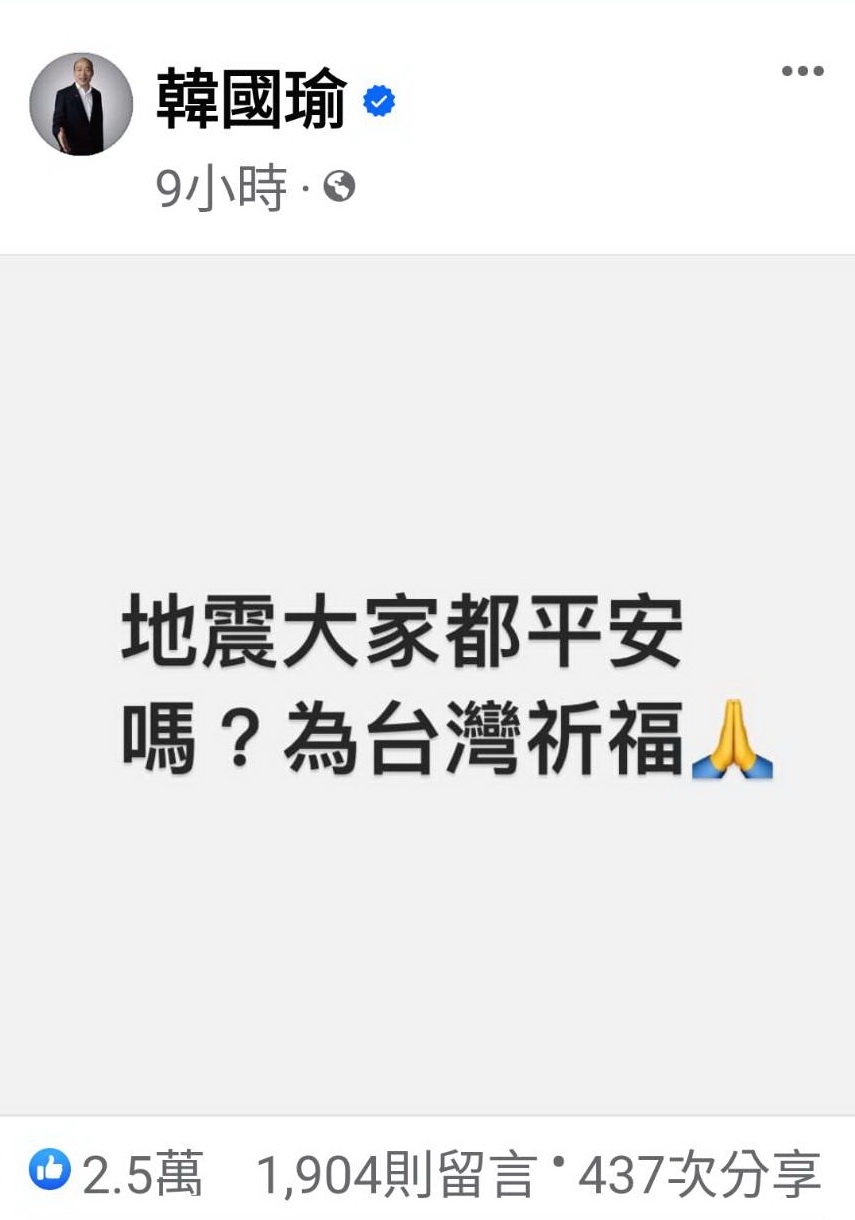Open the 韓國瑜 page name link
This screenshot has width=855, height=1220.
tap(251, 101)
